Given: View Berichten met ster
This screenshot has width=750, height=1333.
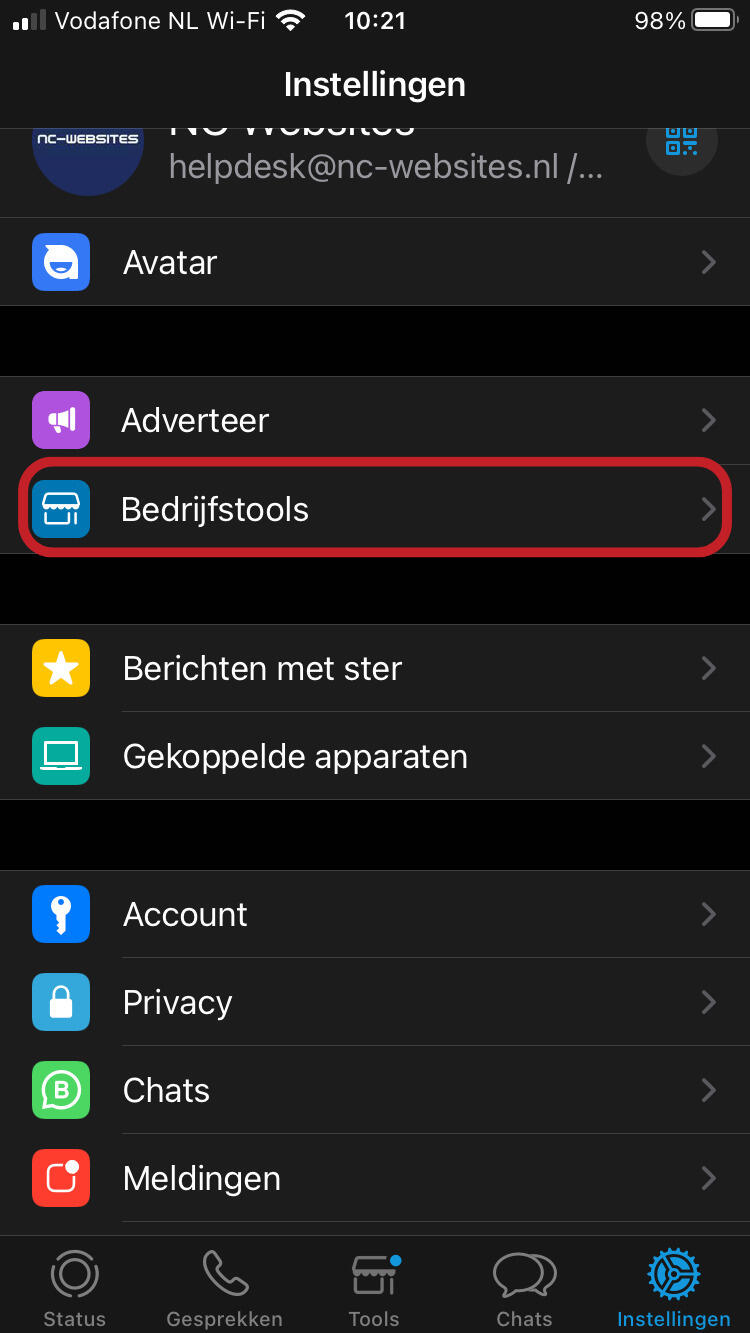Looking at the screenshot, I should pos(375,668).
